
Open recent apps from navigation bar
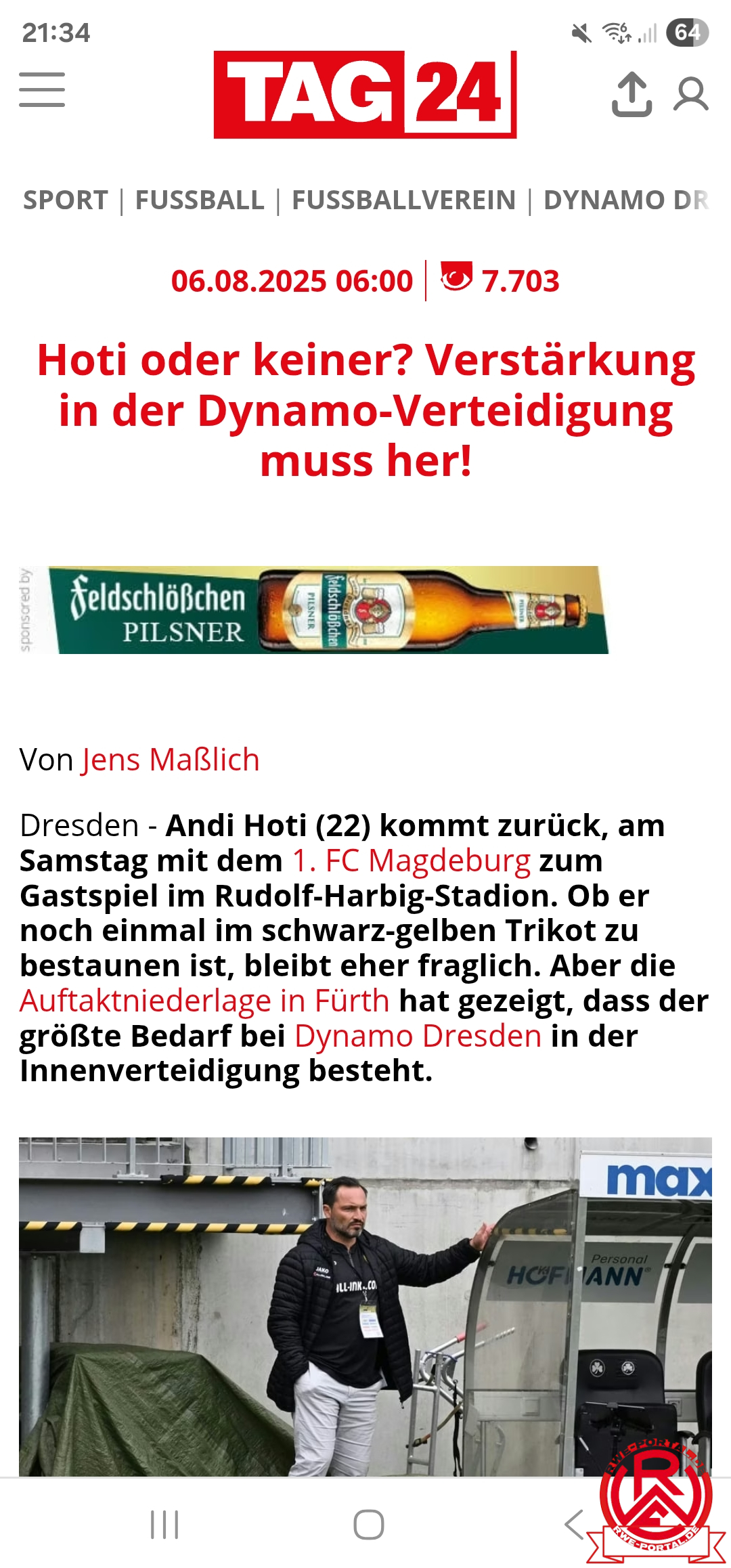pyautogui.click(x=164, y=1525)
